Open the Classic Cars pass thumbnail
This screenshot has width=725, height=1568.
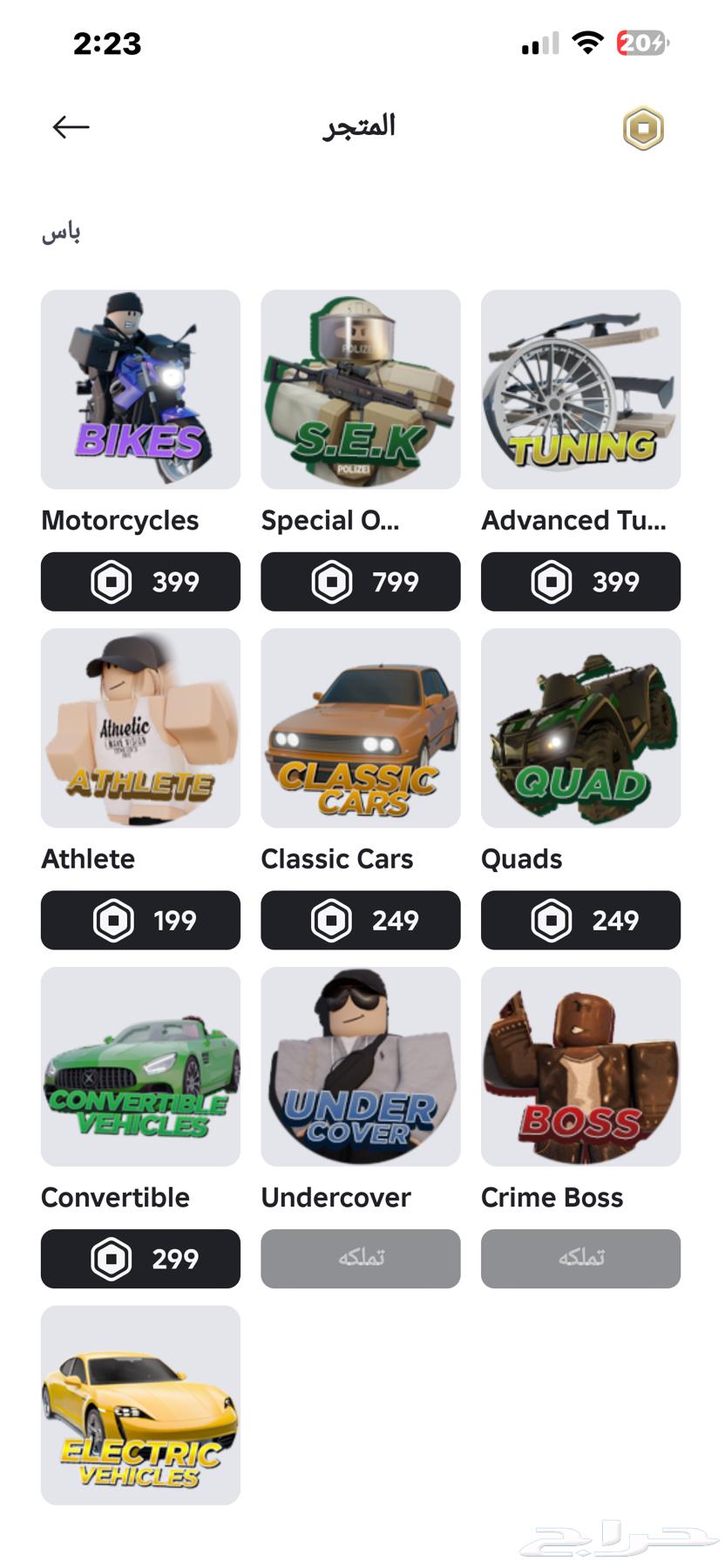point(360,728)
